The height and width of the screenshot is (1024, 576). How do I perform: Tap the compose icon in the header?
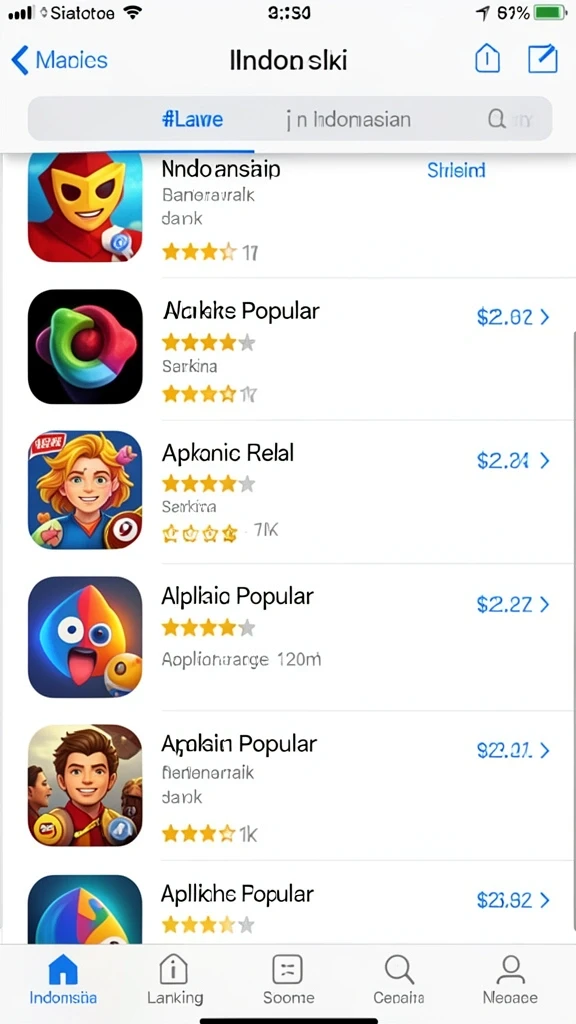(x=542, y=59)
